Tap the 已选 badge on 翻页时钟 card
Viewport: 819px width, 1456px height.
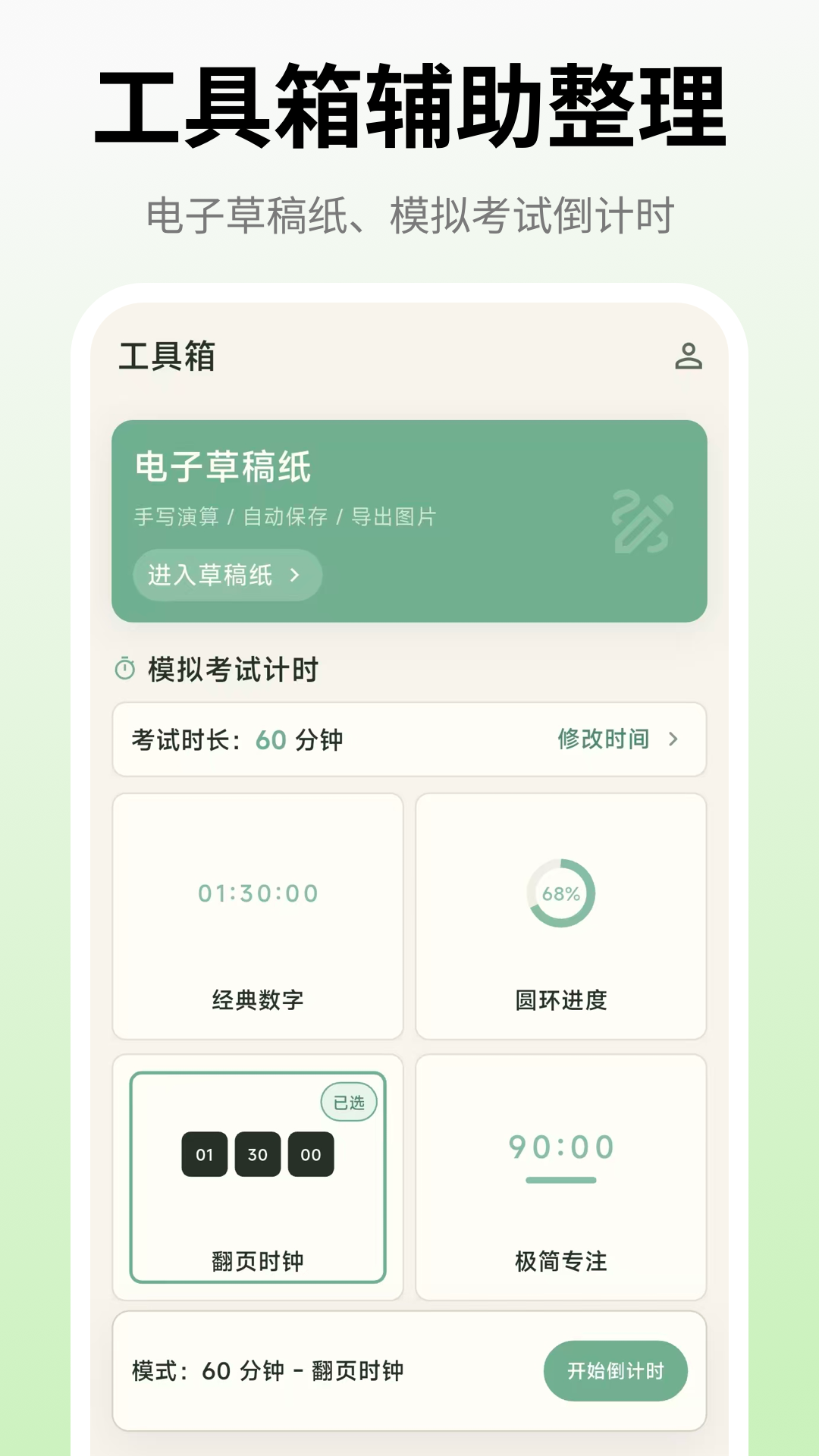[349, 1102]
